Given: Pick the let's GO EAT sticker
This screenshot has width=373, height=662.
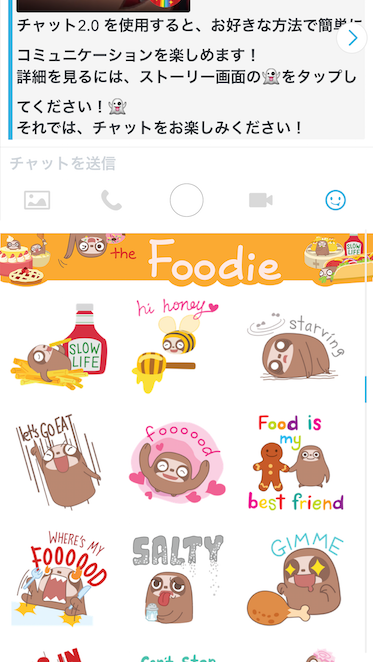Looking at the screenshot, I should coord(58,461).
